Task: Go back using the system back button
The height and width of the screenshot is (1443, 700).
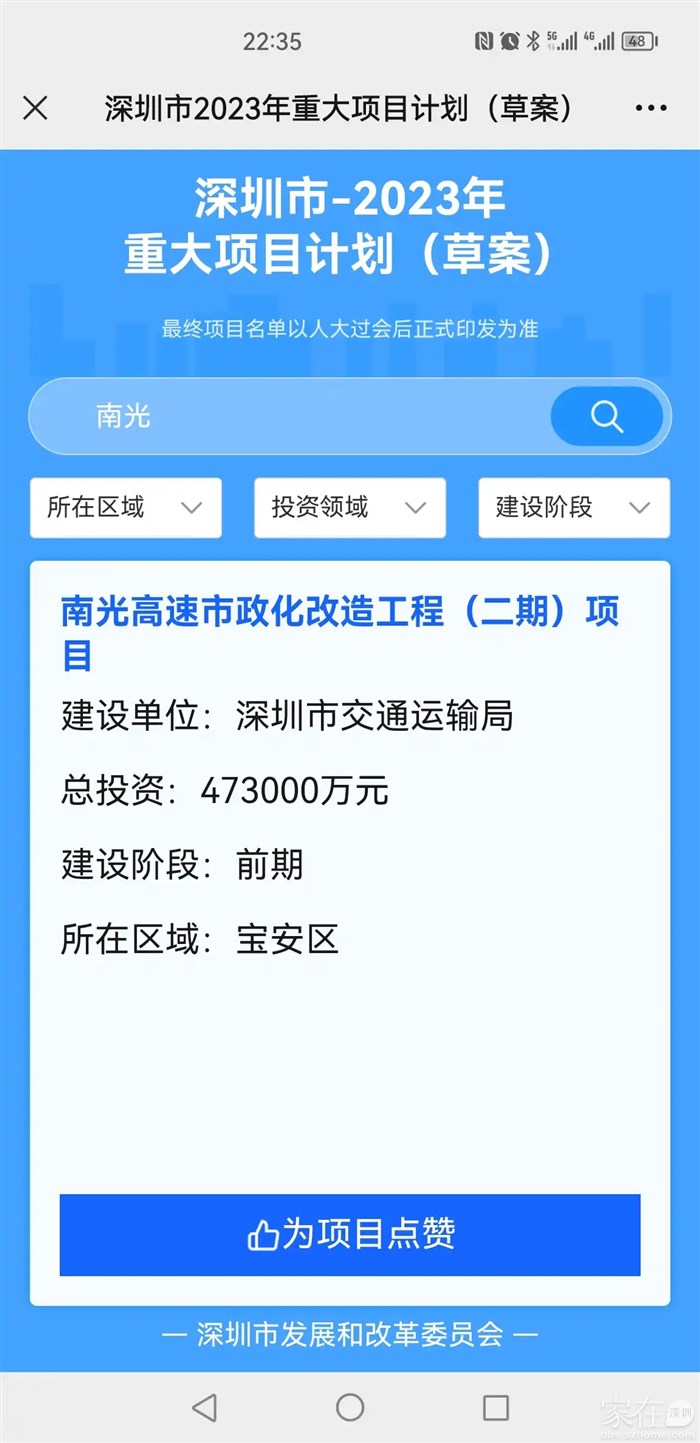Action: tap(204, 1408)
